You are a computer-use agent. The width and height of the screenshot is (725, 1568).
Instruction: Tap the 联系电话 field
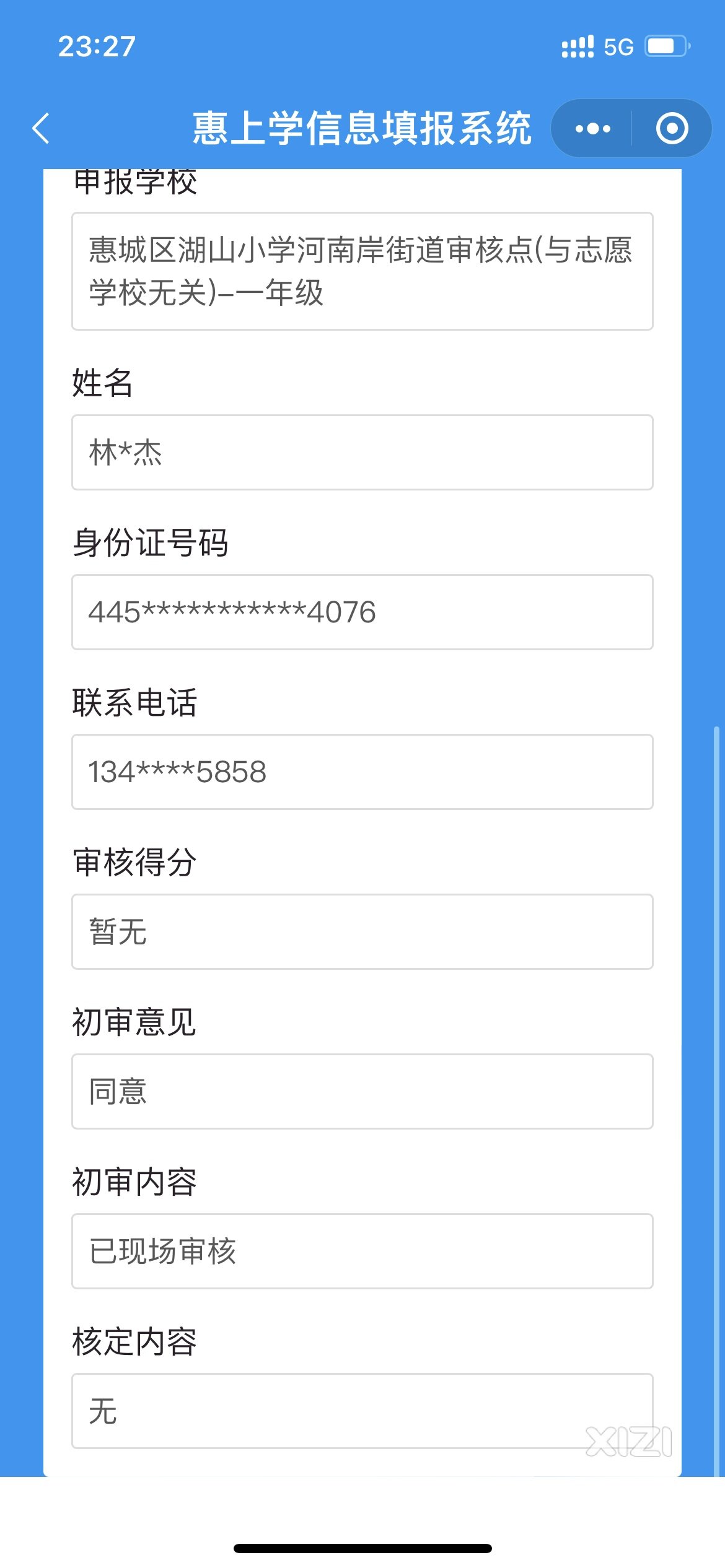click(x=362, y=772)
